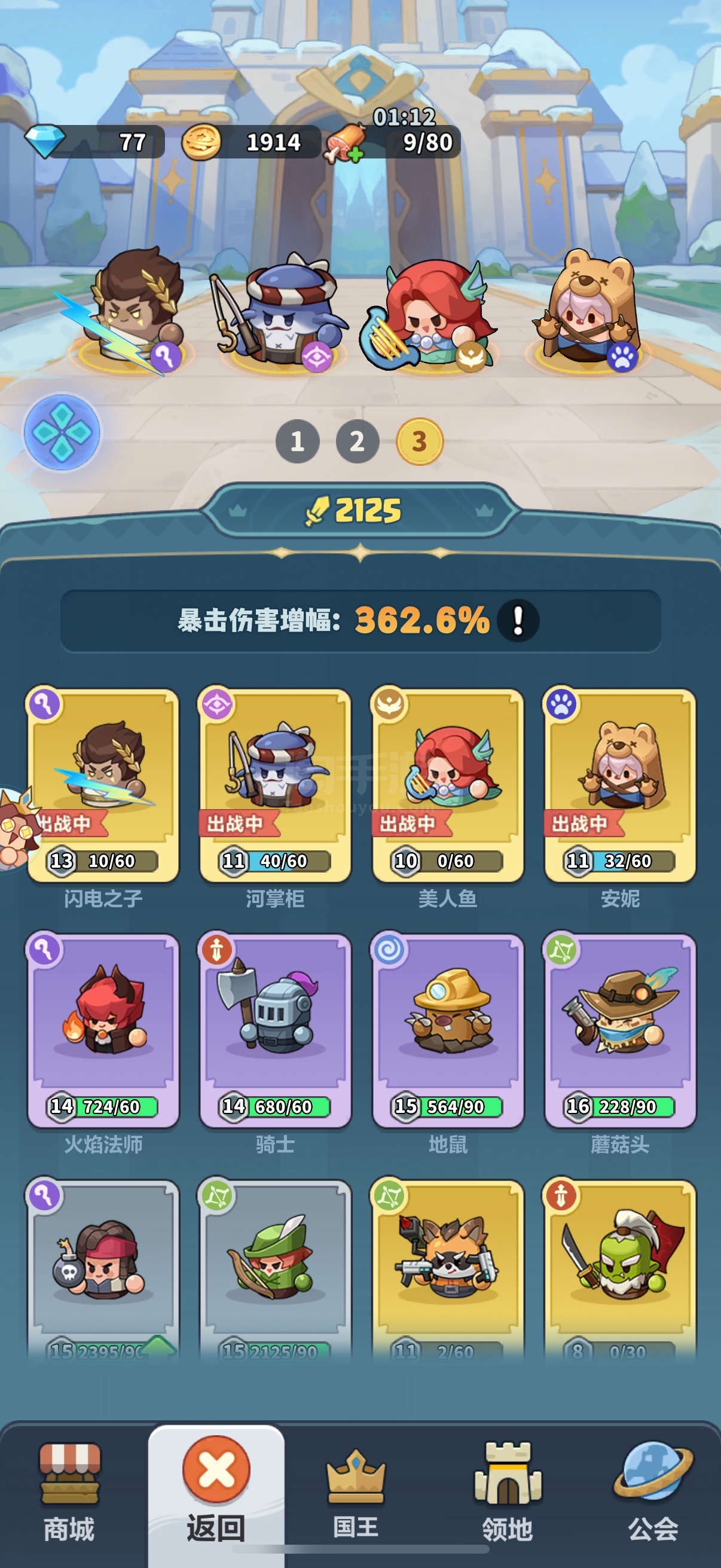Open the 美人鱼 hero card
Viewport: 721px width, 1568px height.
[x=448, y=785]
